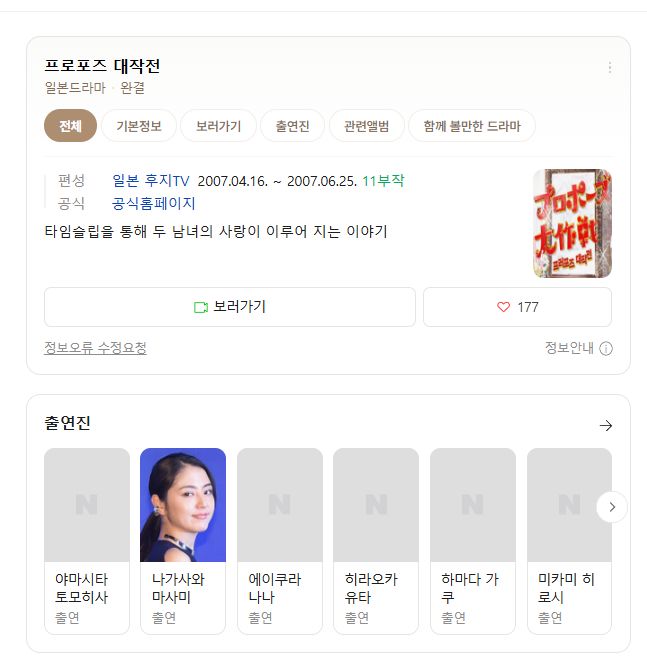
Task: Select the 출연진 tab
Action: 292,126
